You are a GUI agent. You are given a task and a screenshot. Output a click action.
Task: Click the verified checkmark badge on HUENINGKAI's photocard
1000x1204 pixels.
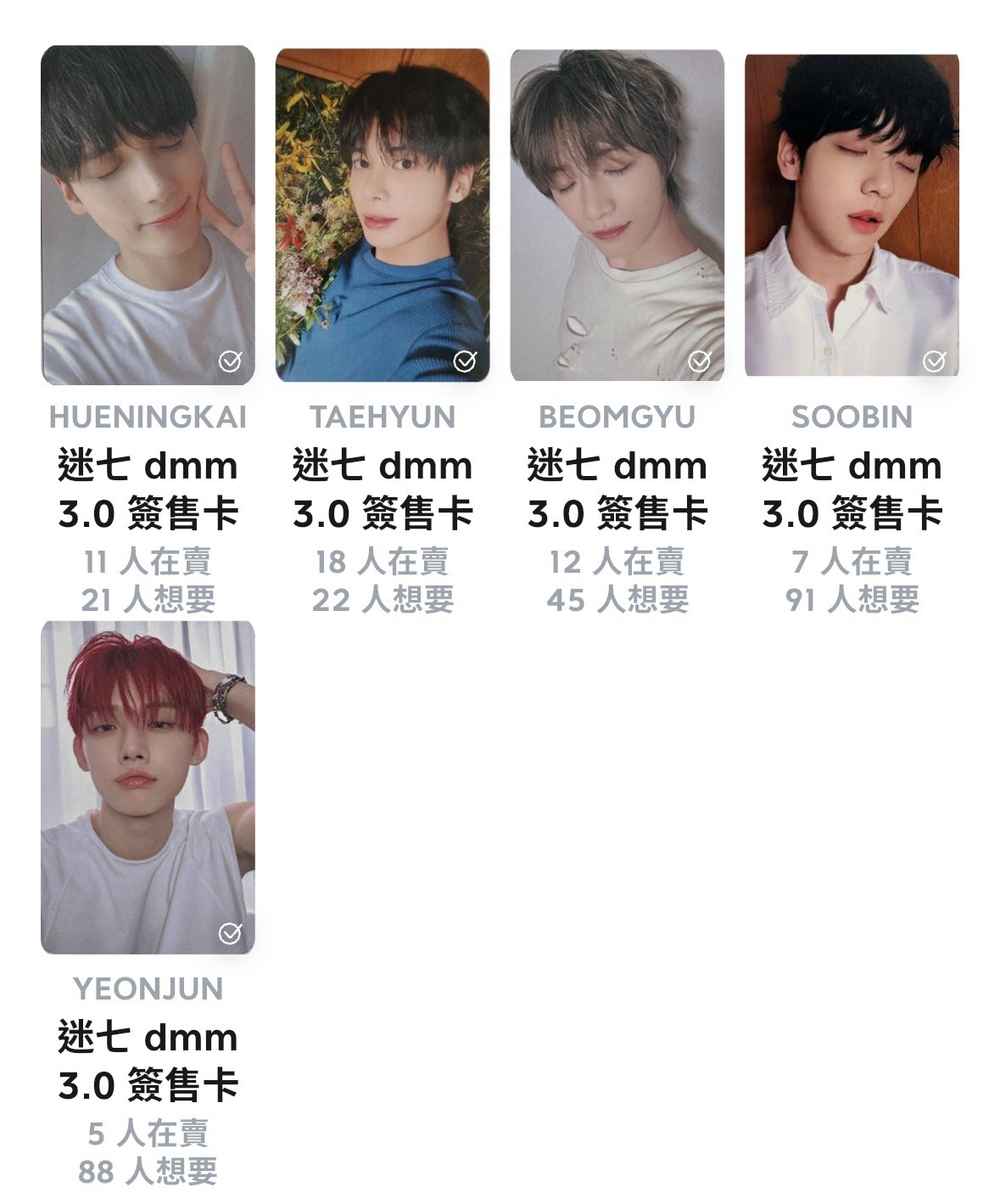229,363
